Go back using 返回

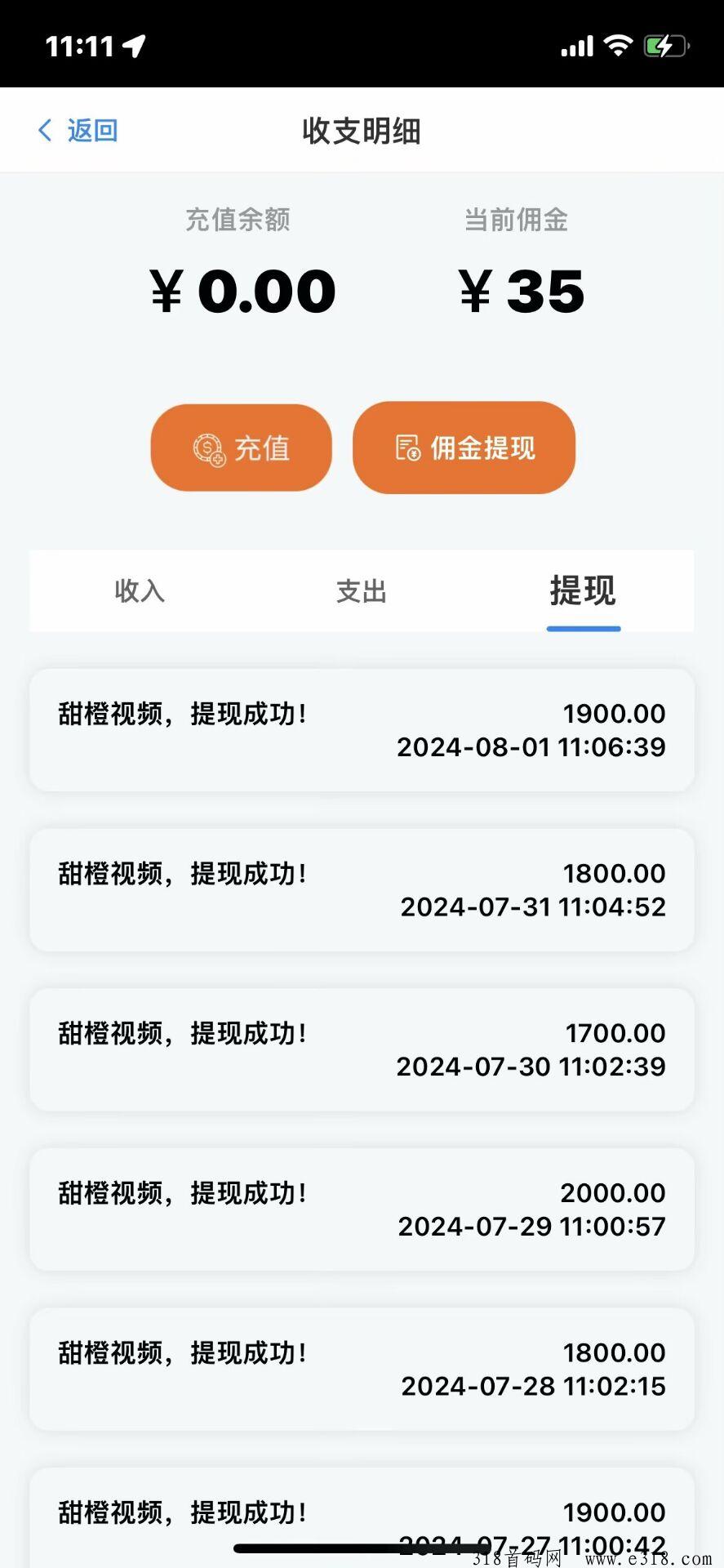click(79, 131)
